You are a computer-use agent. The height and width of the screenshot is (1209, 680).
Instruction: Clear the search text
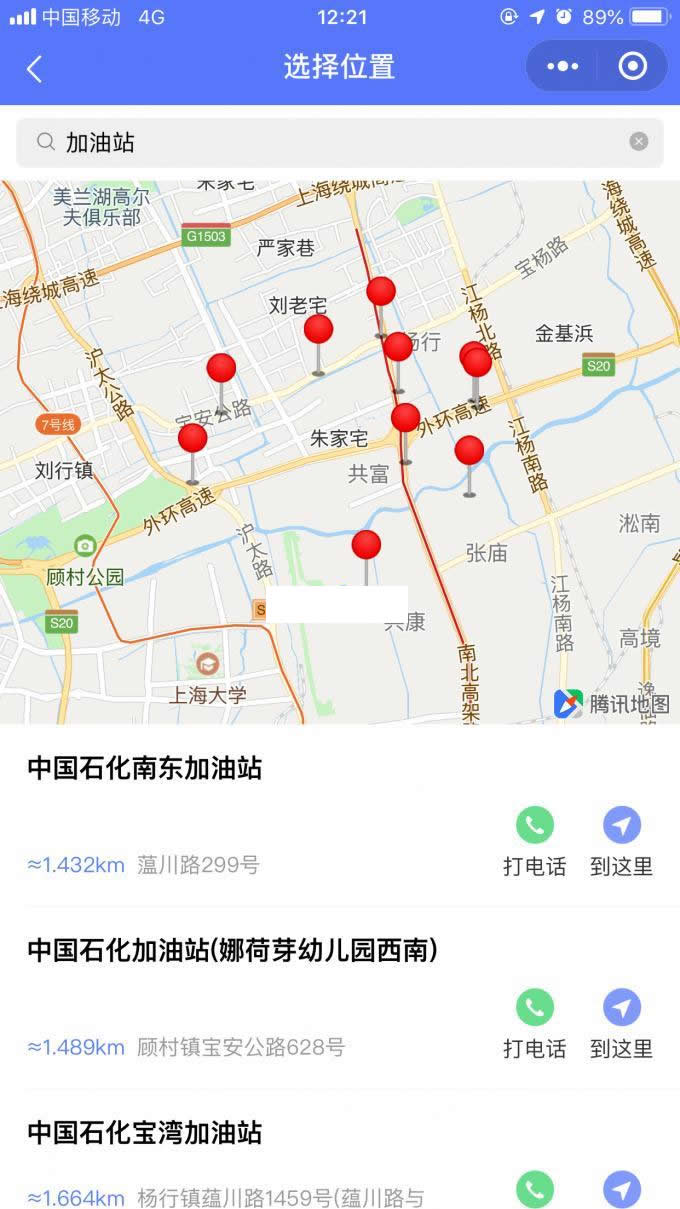click(x=639, y=142)
